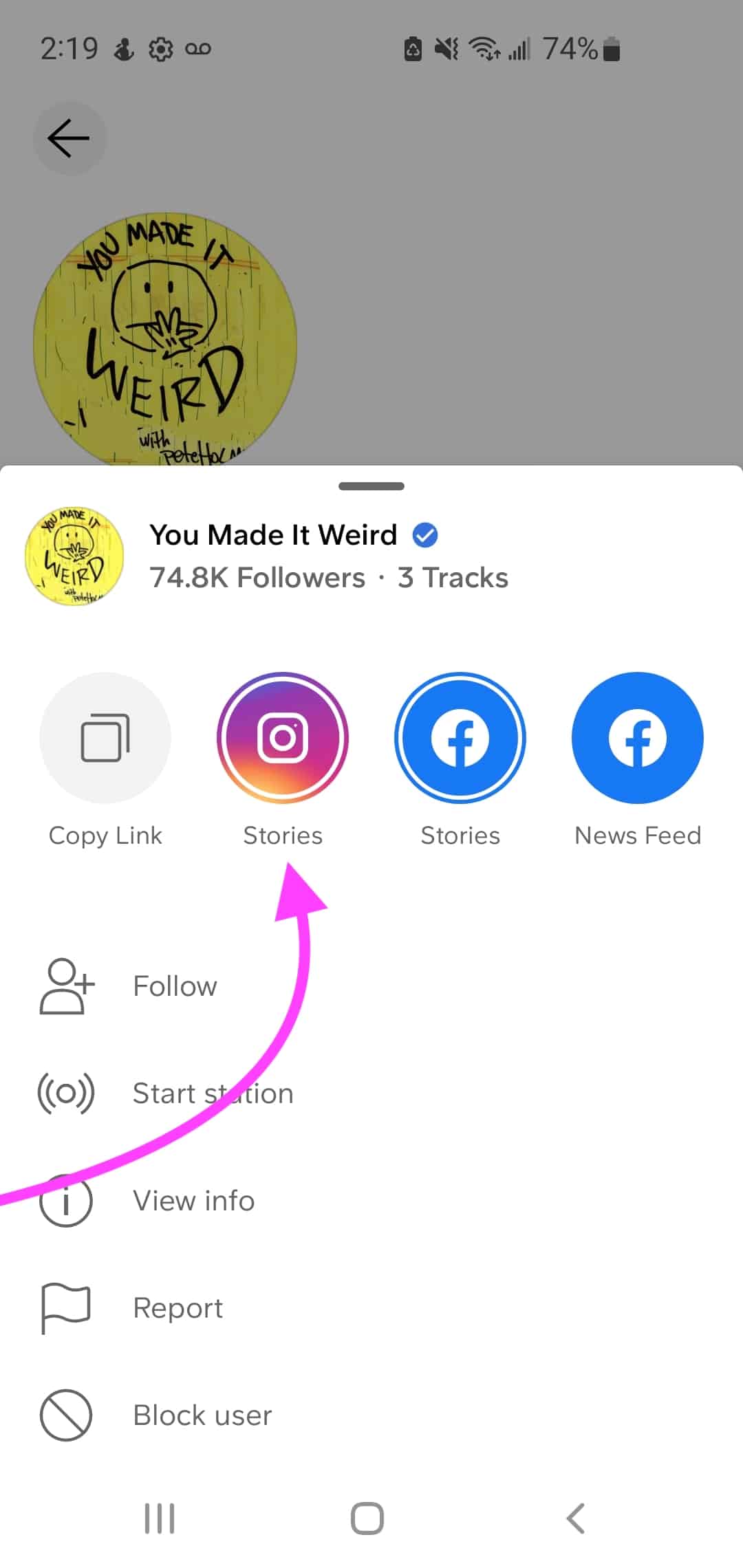The image size is (743, 1568).
Task: Report this user
Action: (x=371, y=1308)
